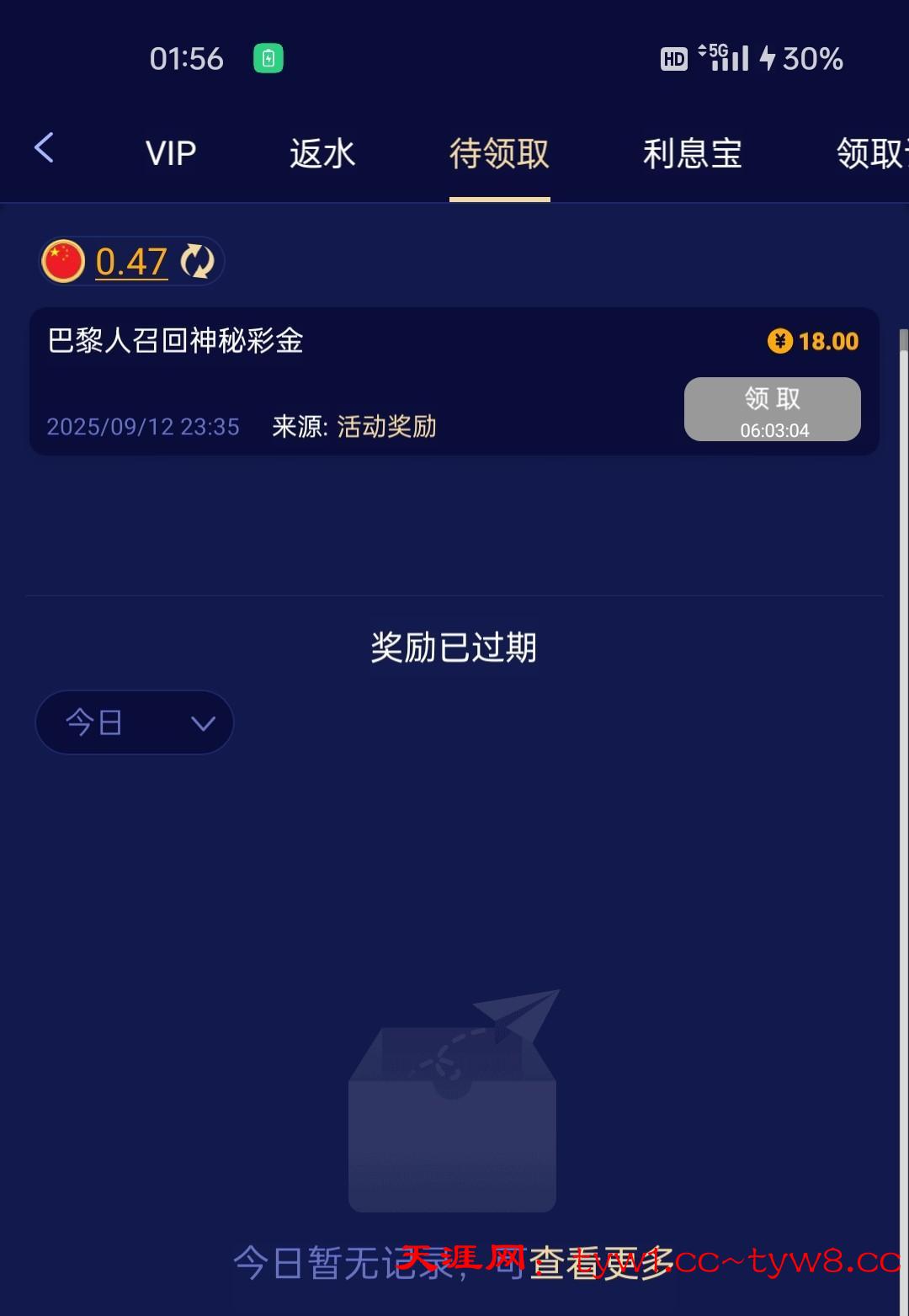Switch to the 利息宝 tab
Viewport: 909px width, 1316px height.
[x=692, y=153]
